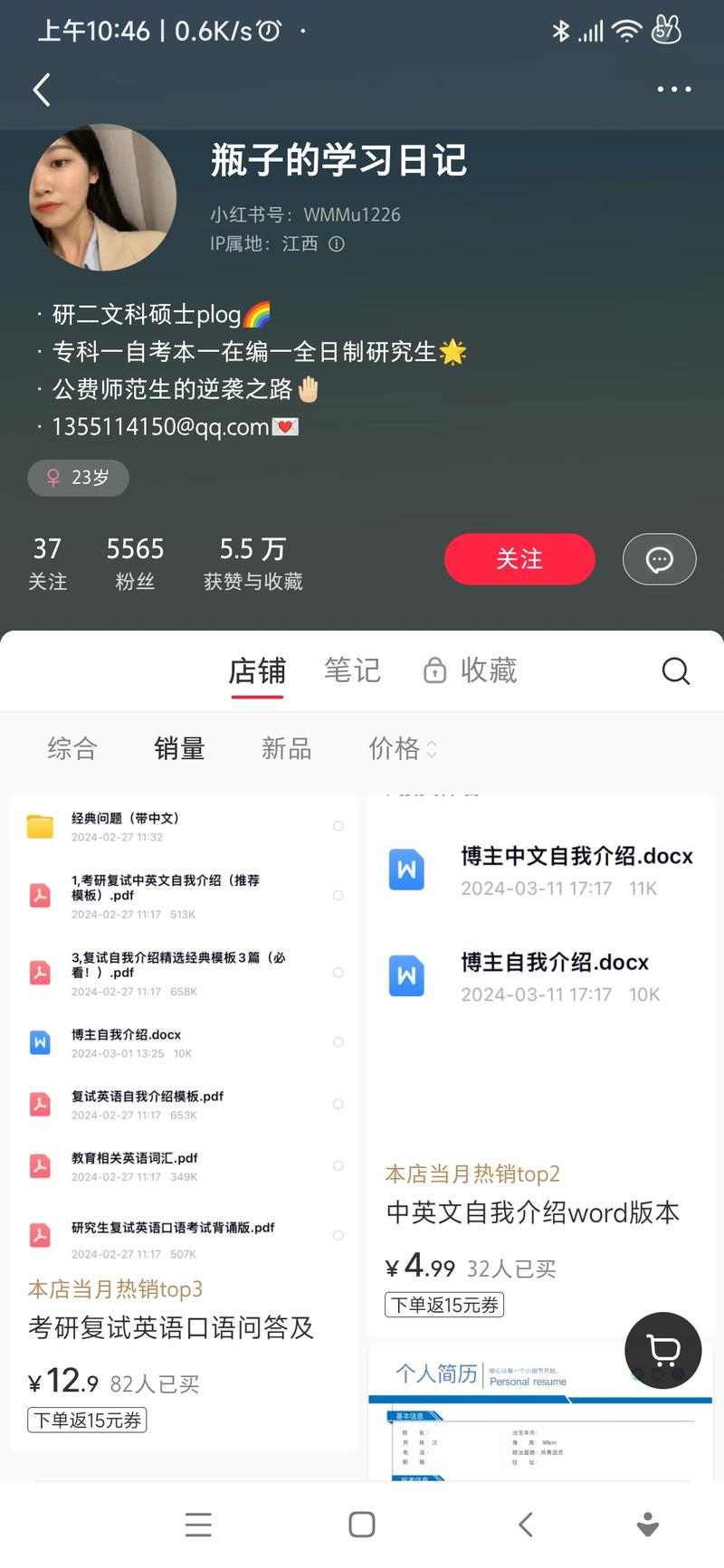
Task: Tap the private message bubble icon
Action: pos(659,559)
